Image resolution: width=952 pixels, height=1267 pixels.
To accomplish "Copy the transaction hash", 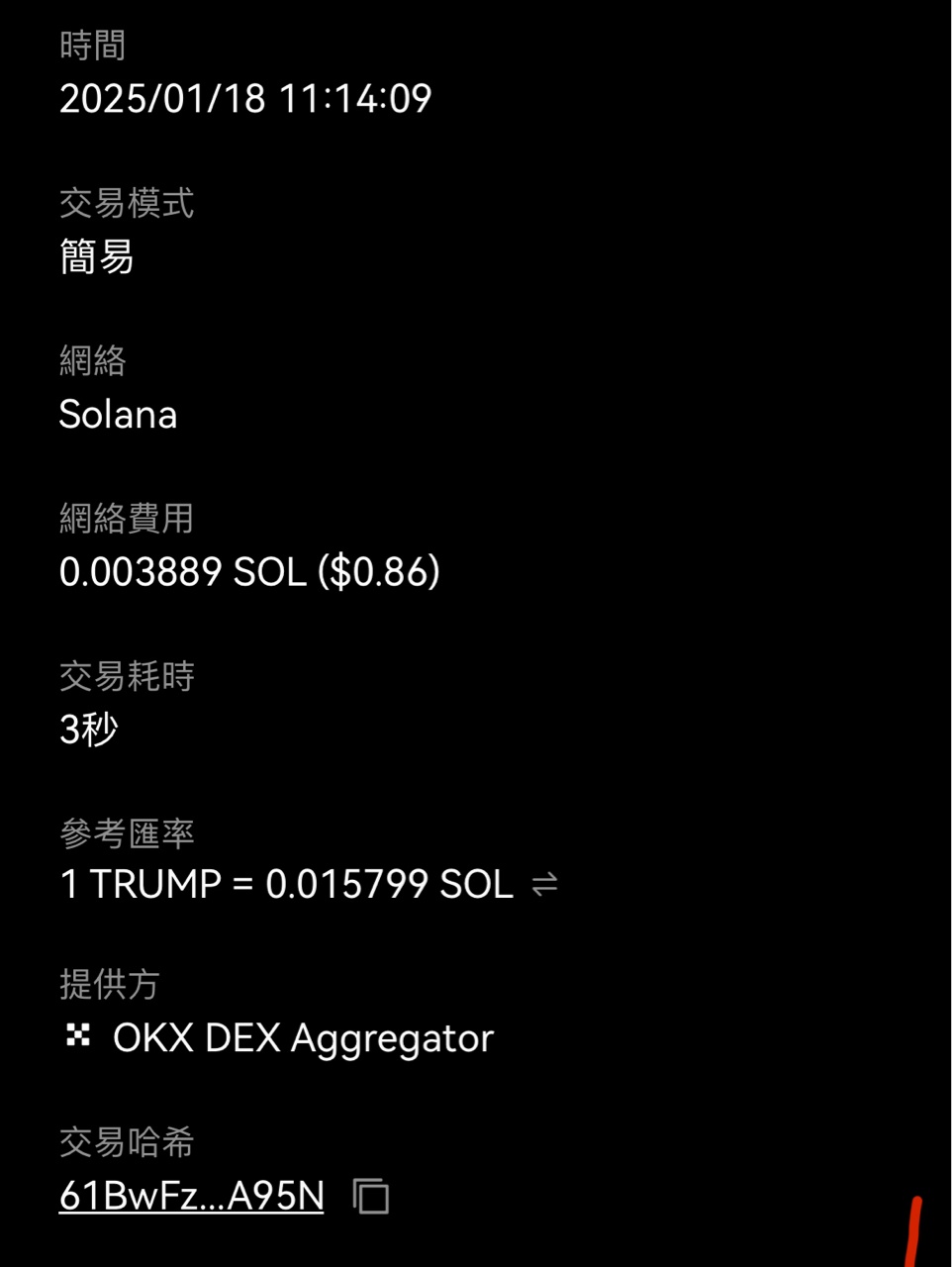I will [x=371, y=1196].
